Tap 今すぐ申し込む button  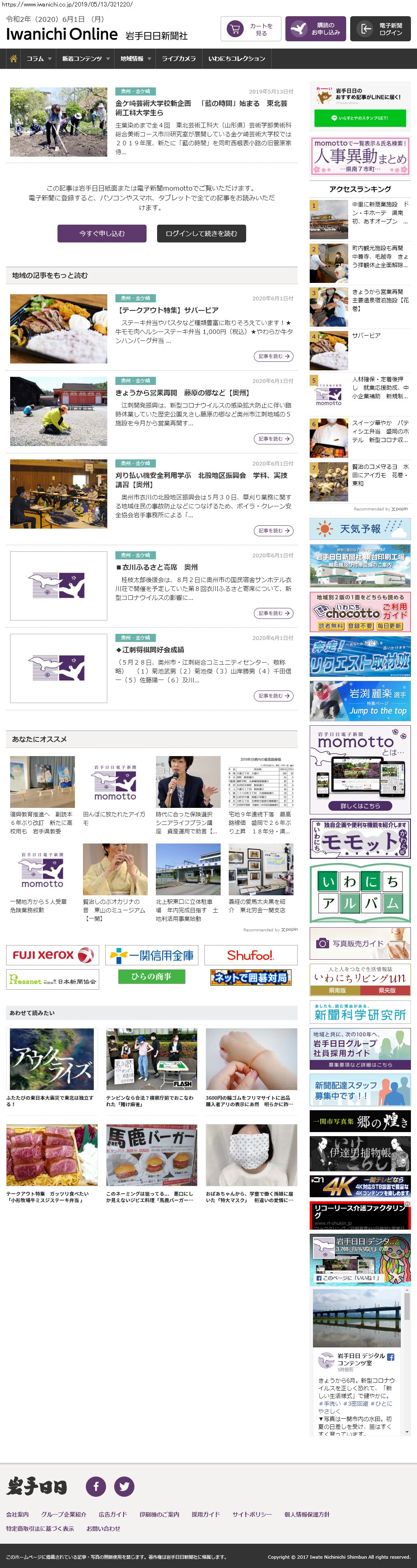tap(102, 234)
